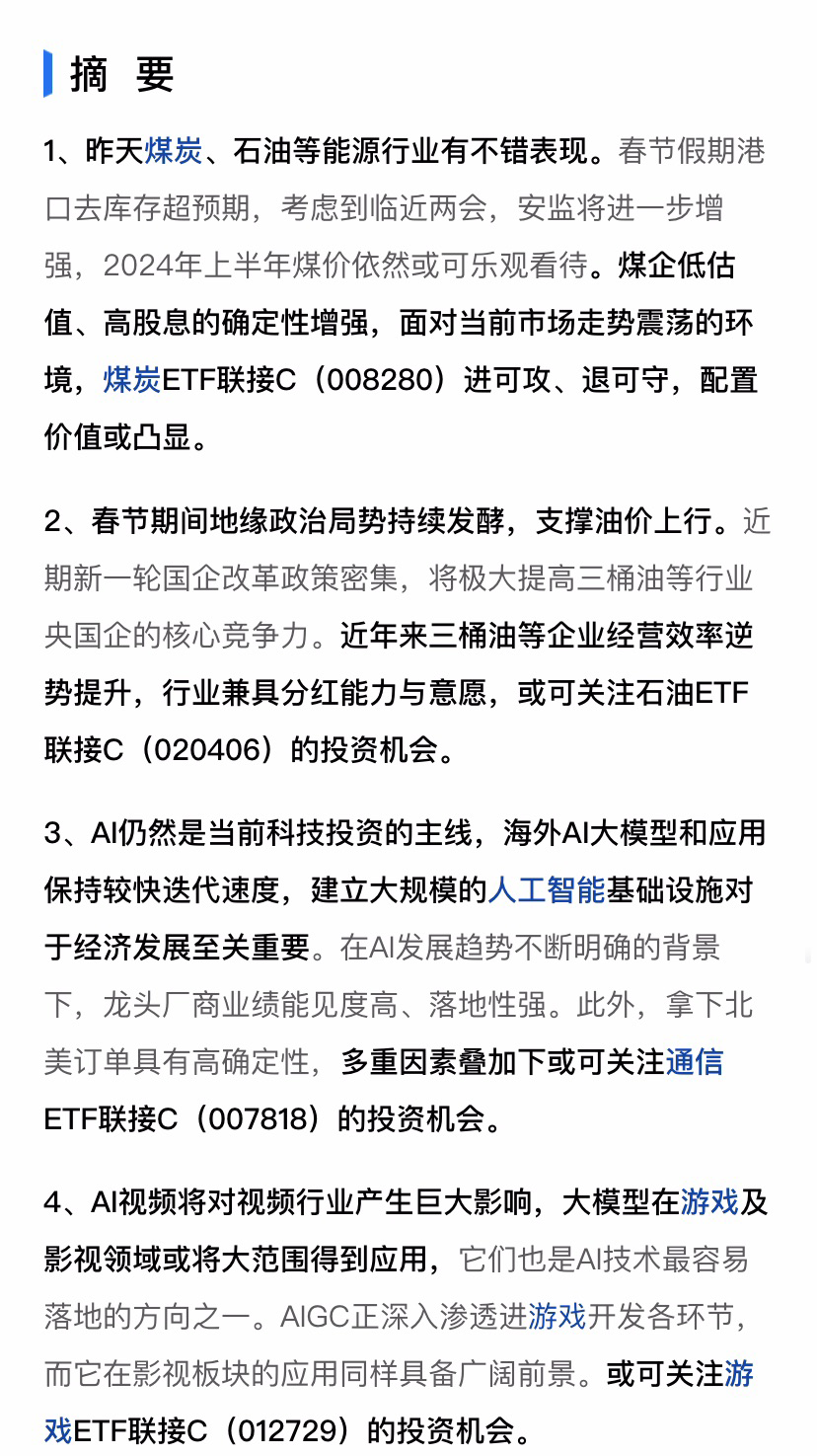Follow the 通信 link
817x1456 pixels.
click(x=695, y=1062)
